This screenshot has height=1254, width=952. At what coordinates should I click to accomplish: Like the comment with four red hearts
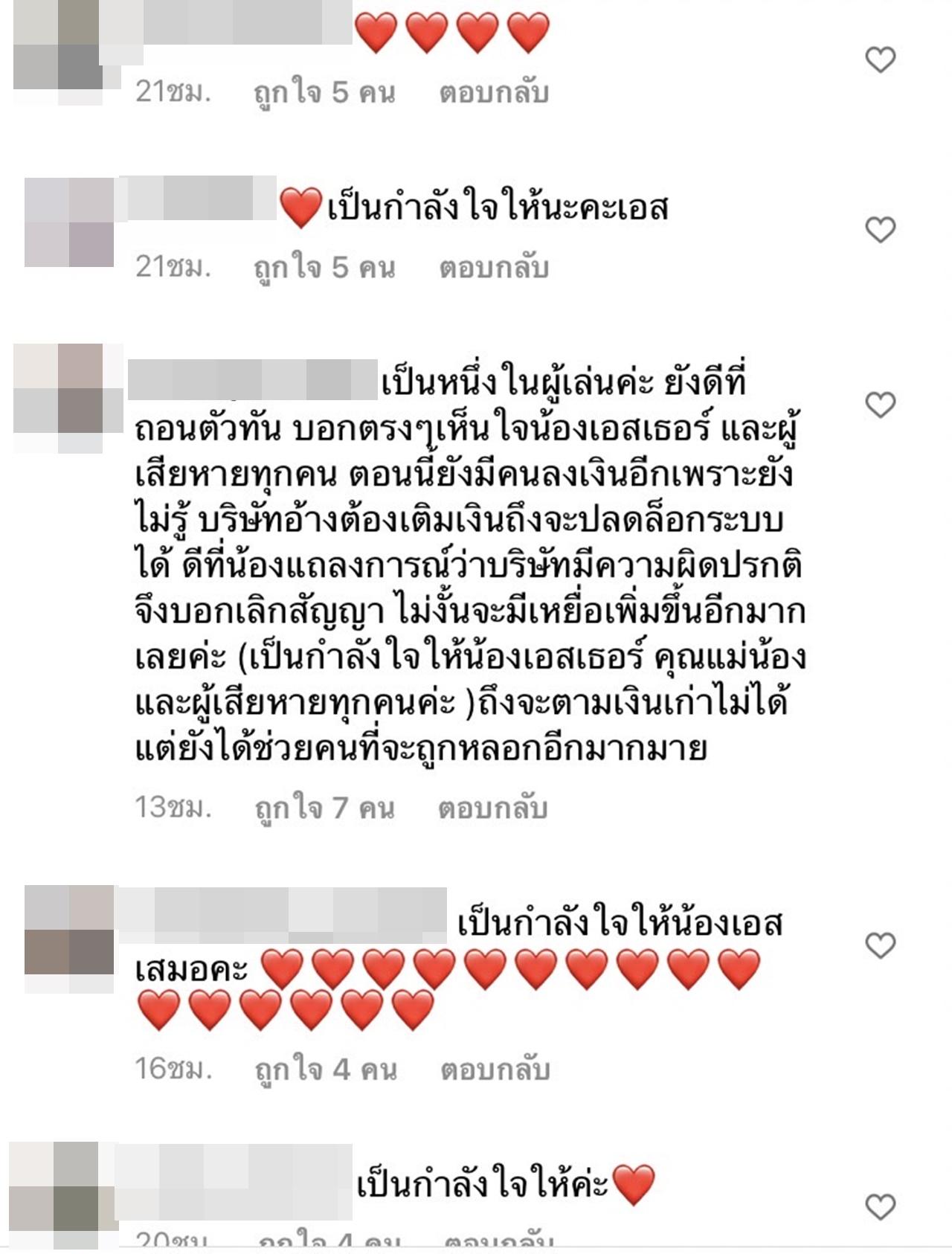pyautogui.click(x=881, y=60)
